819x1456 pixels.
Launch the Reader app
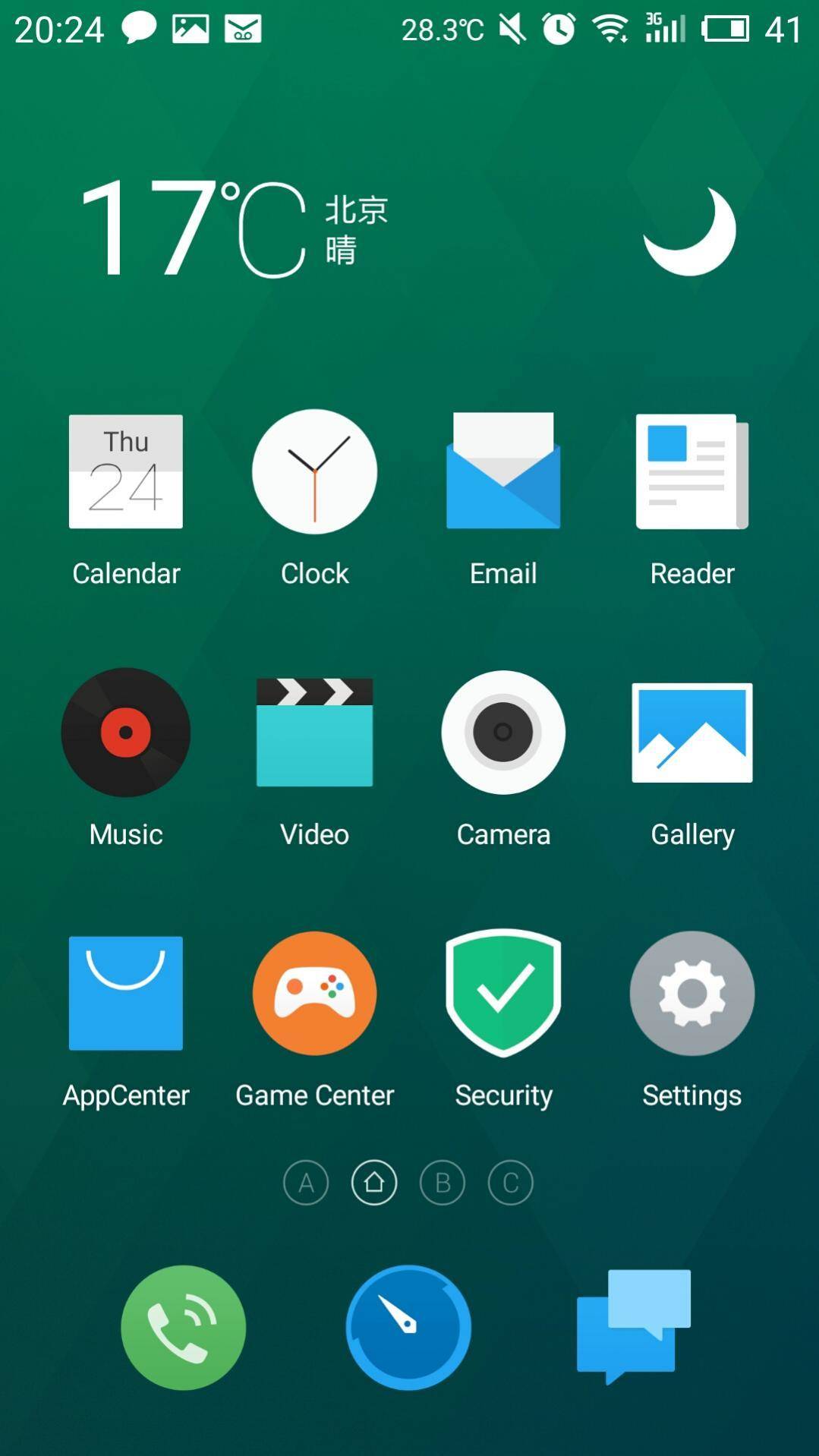click(x=691, y=471)
